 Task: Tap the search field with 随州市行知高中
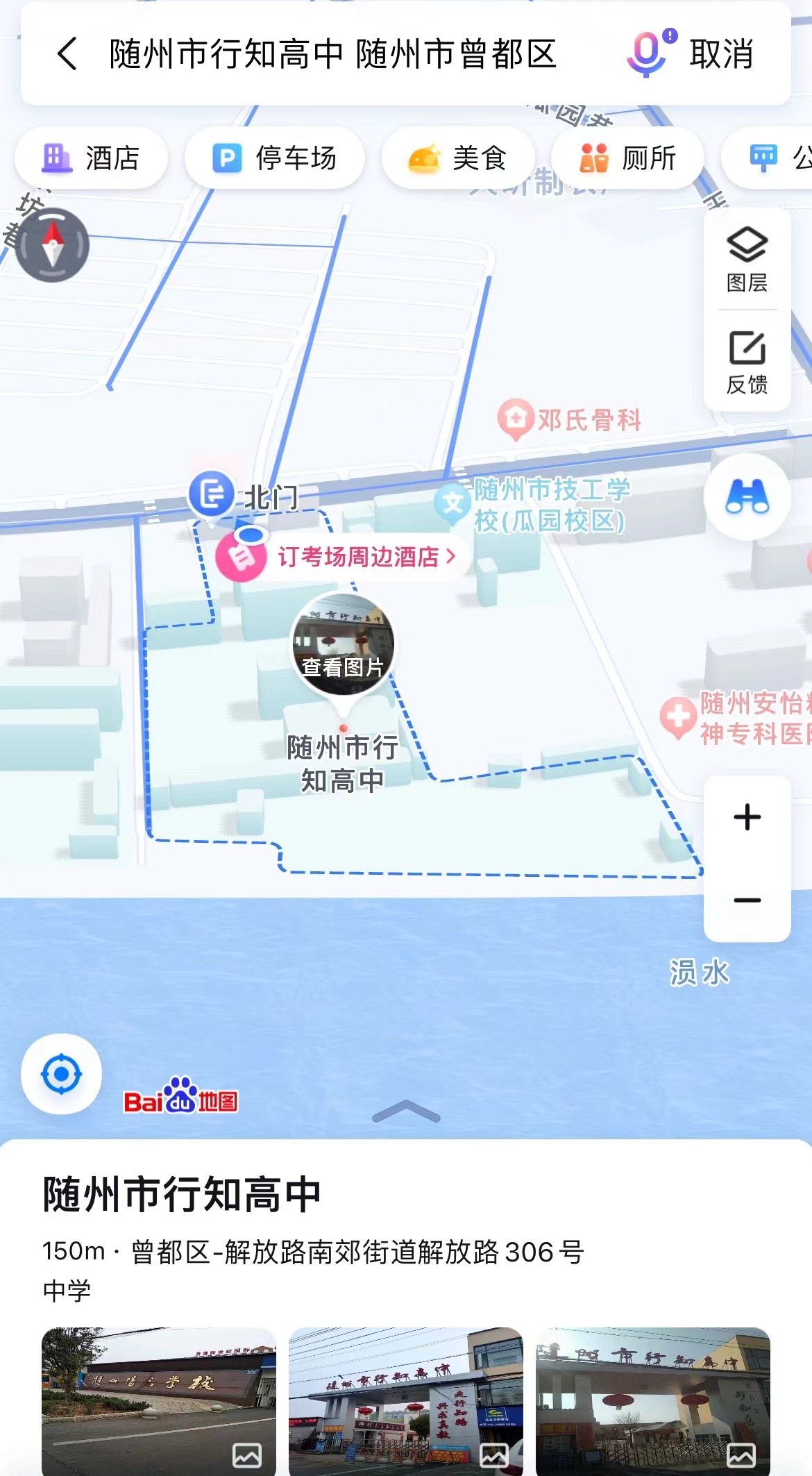point(333,54)
